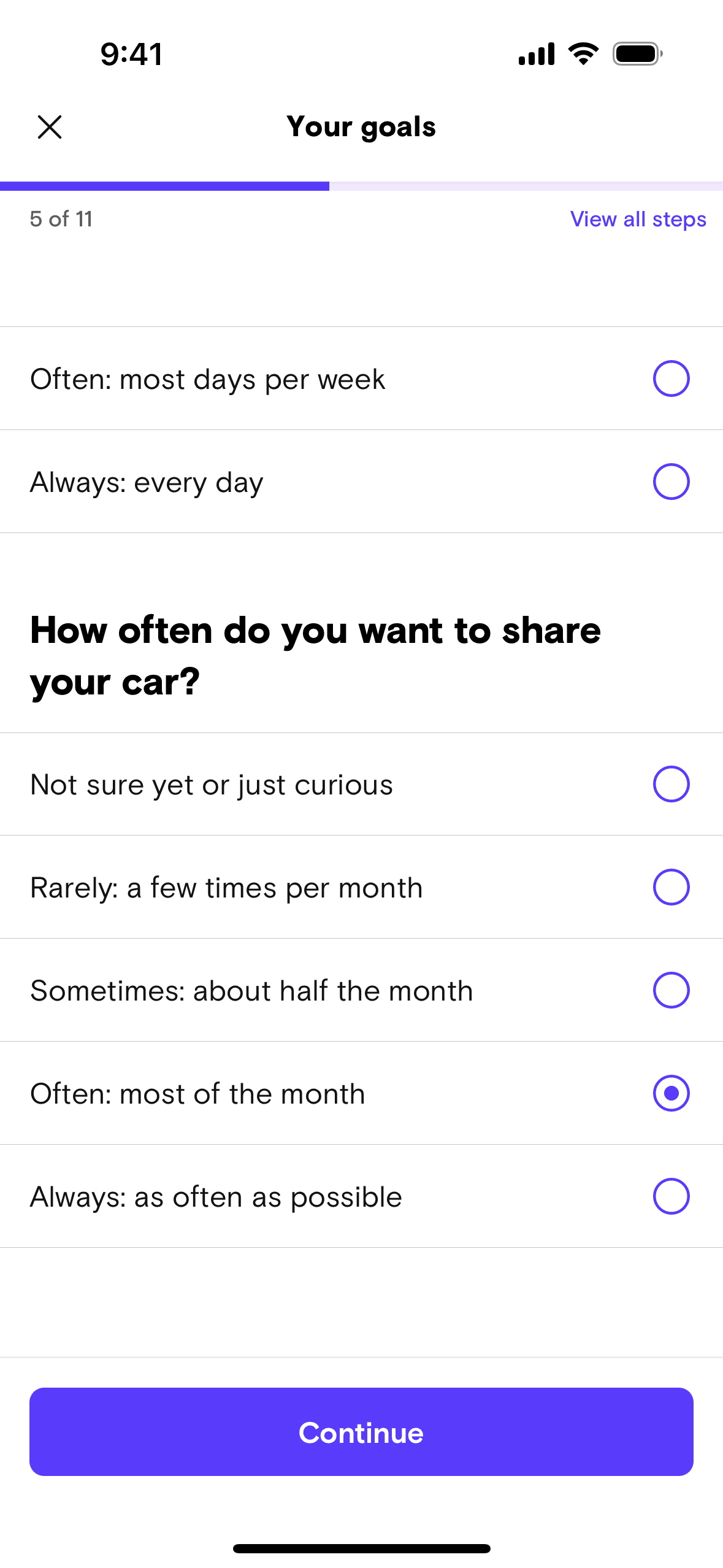Select Always: as often as possible
The image size is (723, 1568).
[x=671, y=1196]
